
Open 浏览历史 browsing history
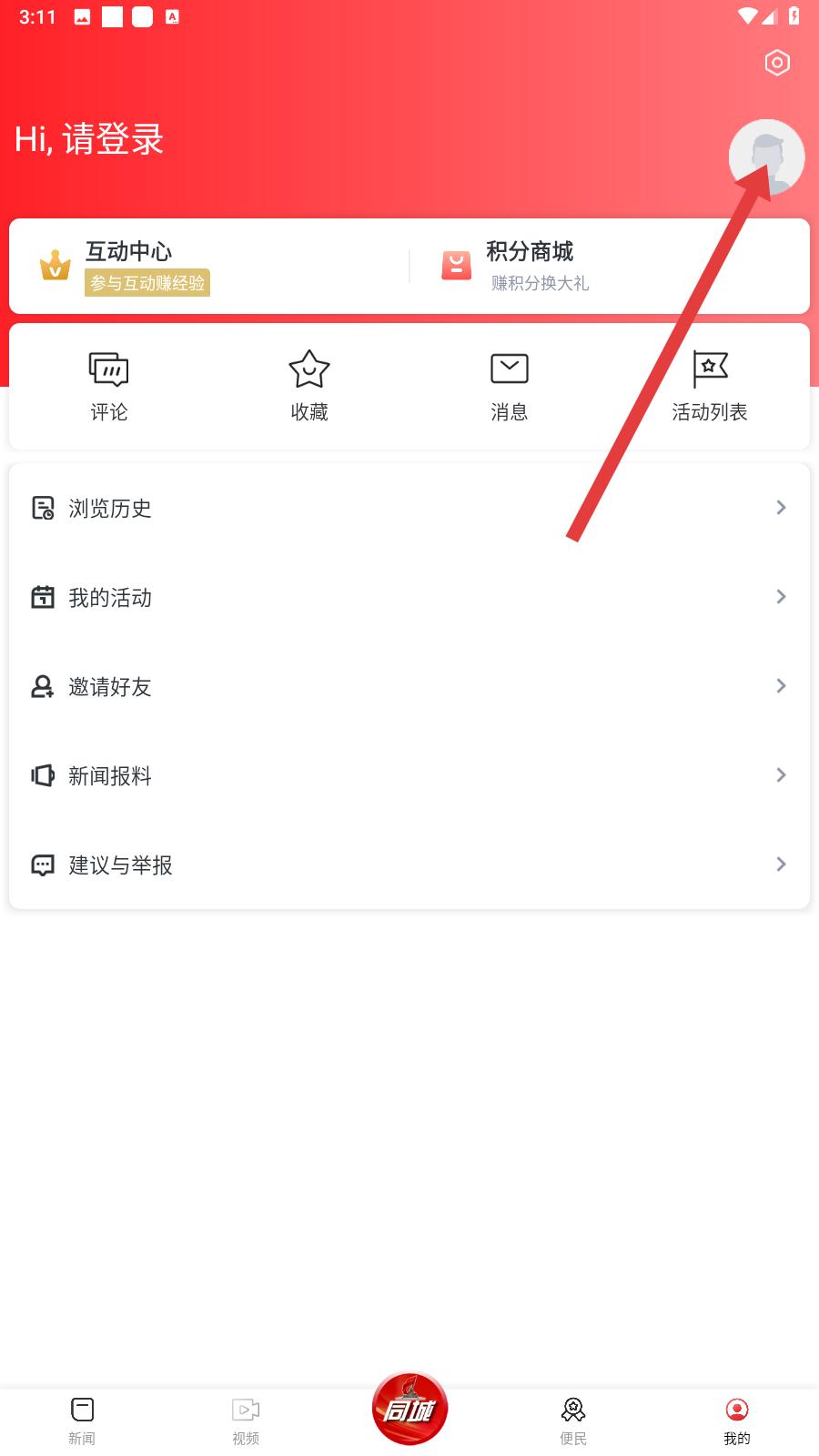[409, 508]
